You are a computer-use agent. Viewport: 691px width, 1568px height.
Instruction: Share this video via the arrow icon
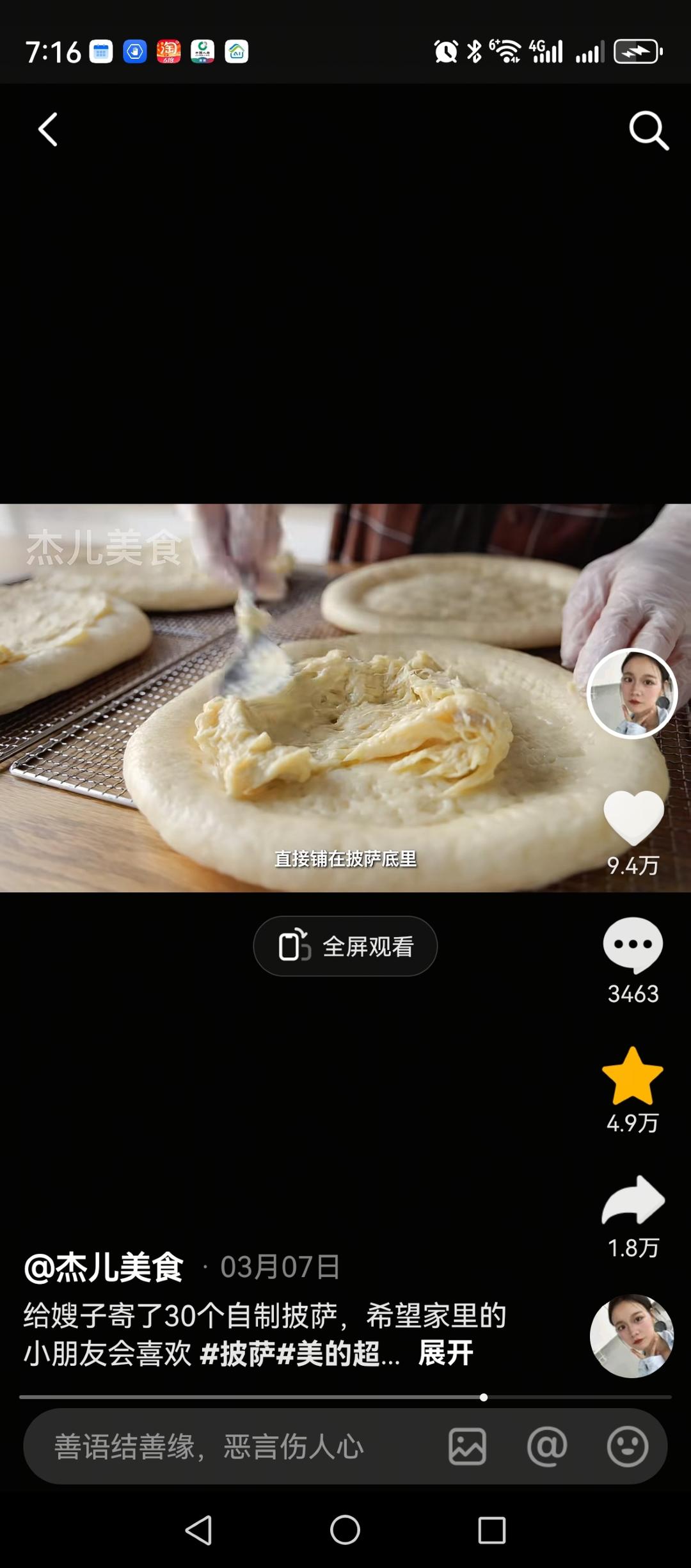[633, 1201]
